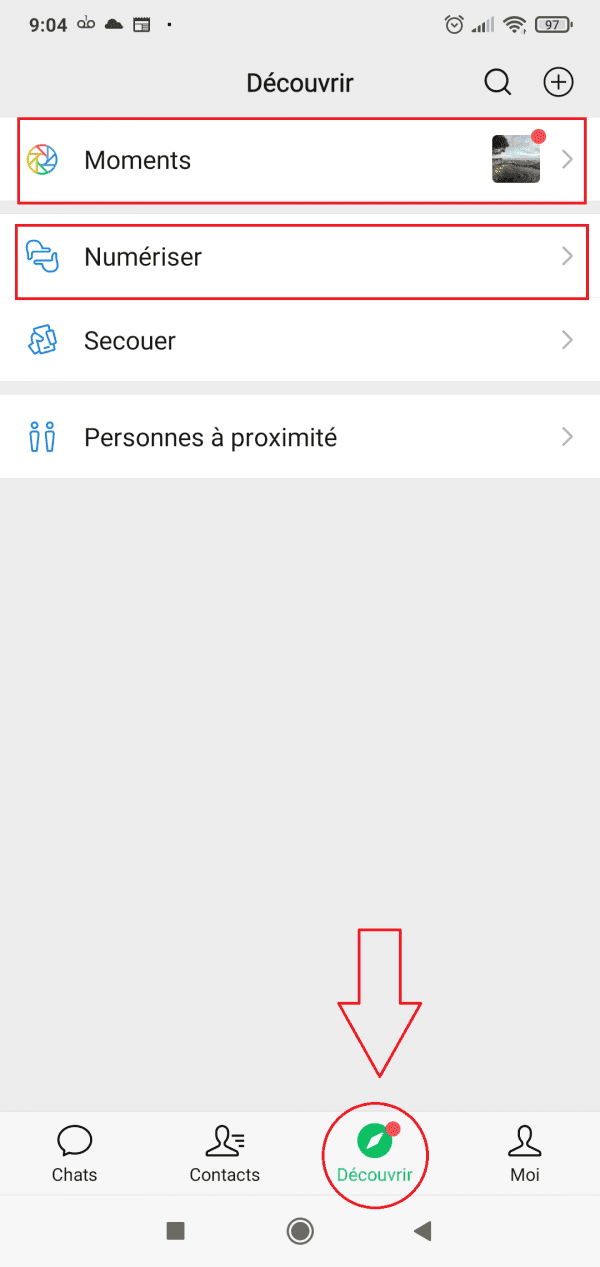Tap the plus icon in header

(x=559, y=82)
